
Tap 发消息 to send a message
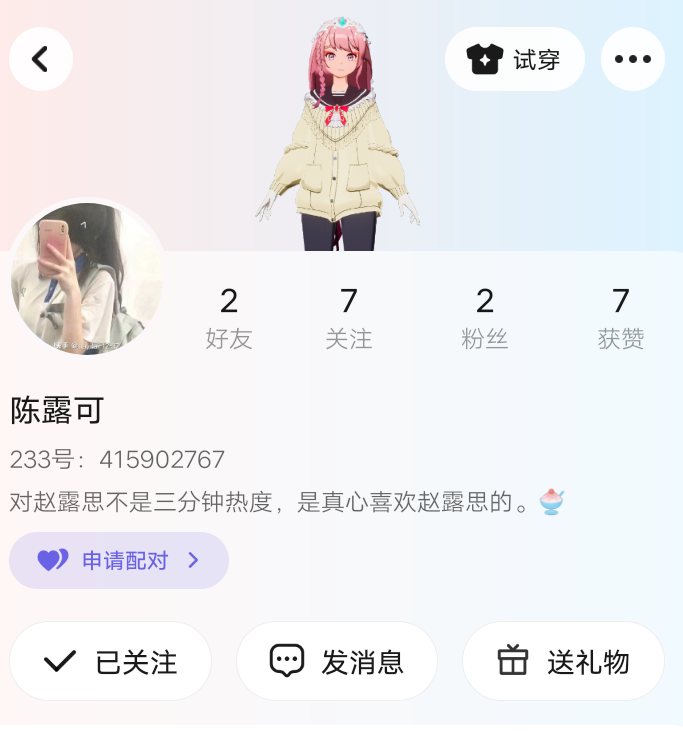coord(337,661)
